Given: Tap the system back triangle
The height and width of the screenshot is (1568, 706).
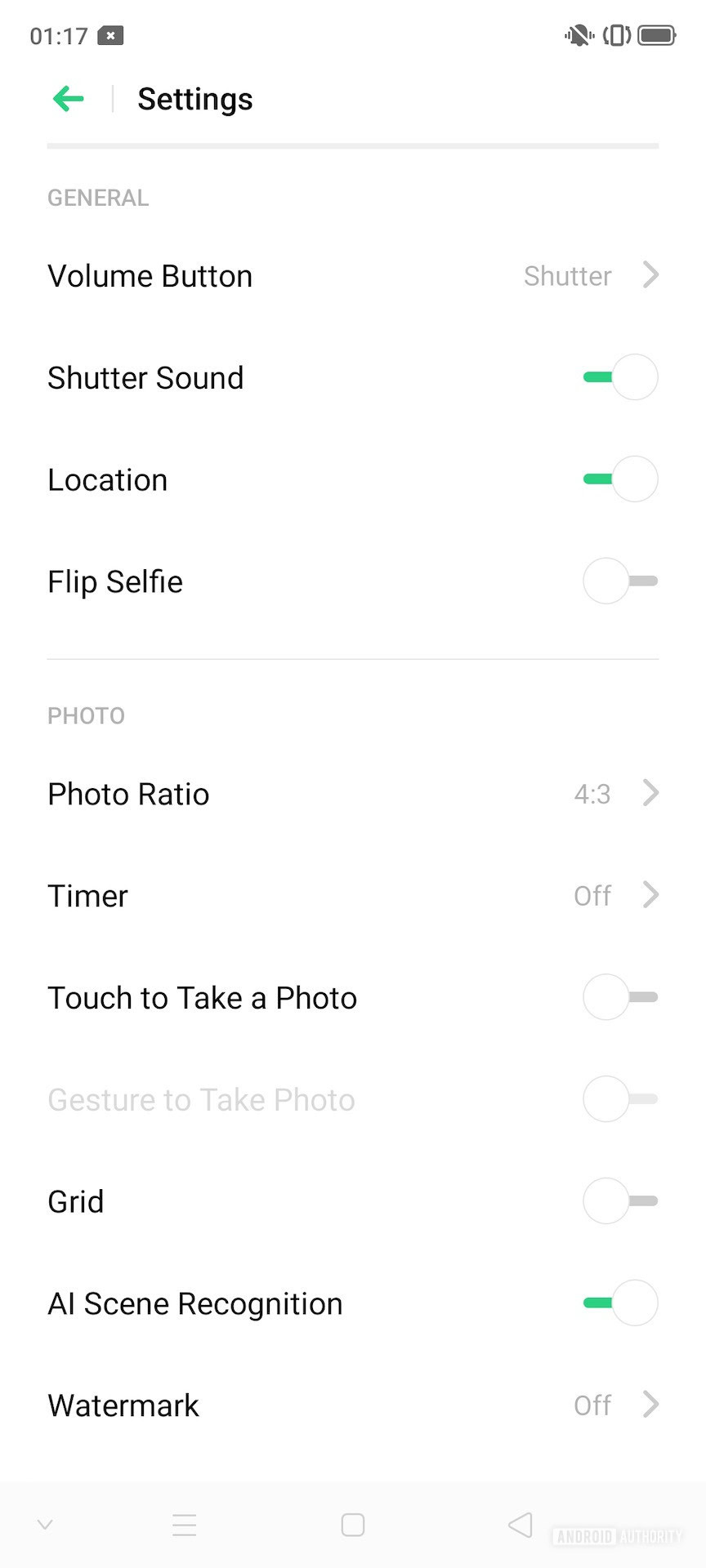Looking at the screenshot, I should click(x=521, y=1525).
